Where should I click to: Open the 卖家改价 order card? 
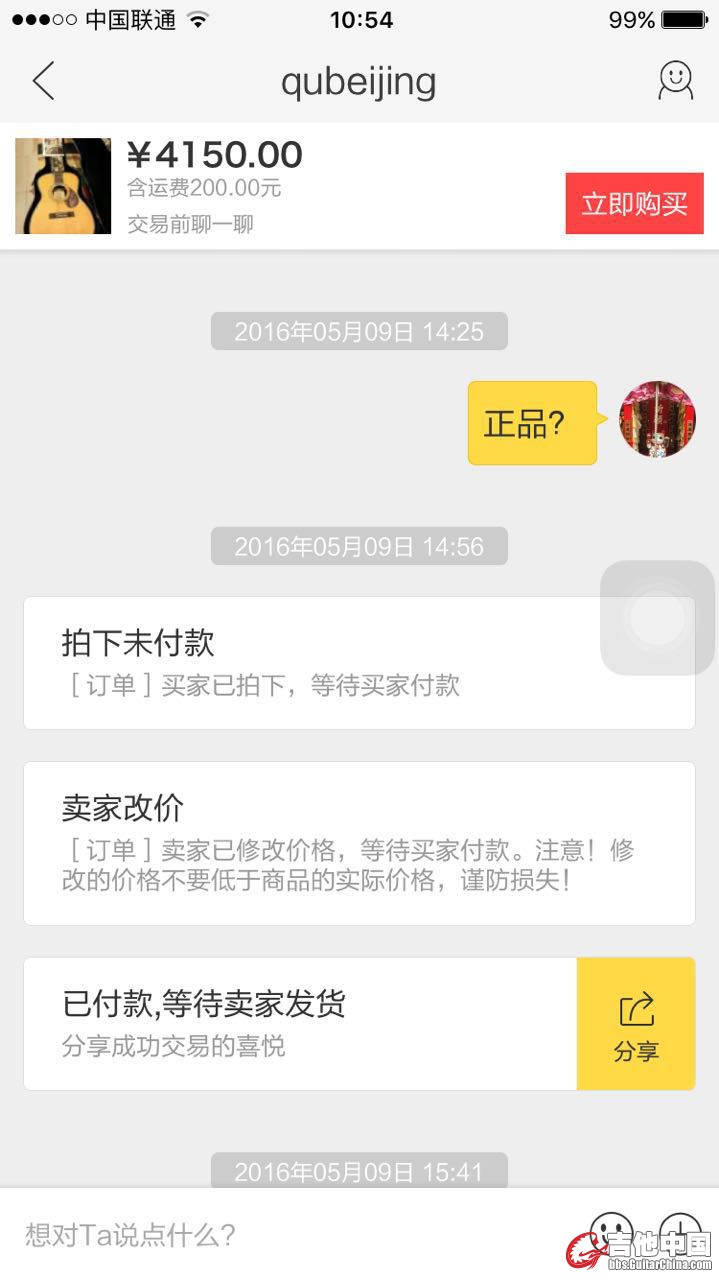[x=359, y=843]
